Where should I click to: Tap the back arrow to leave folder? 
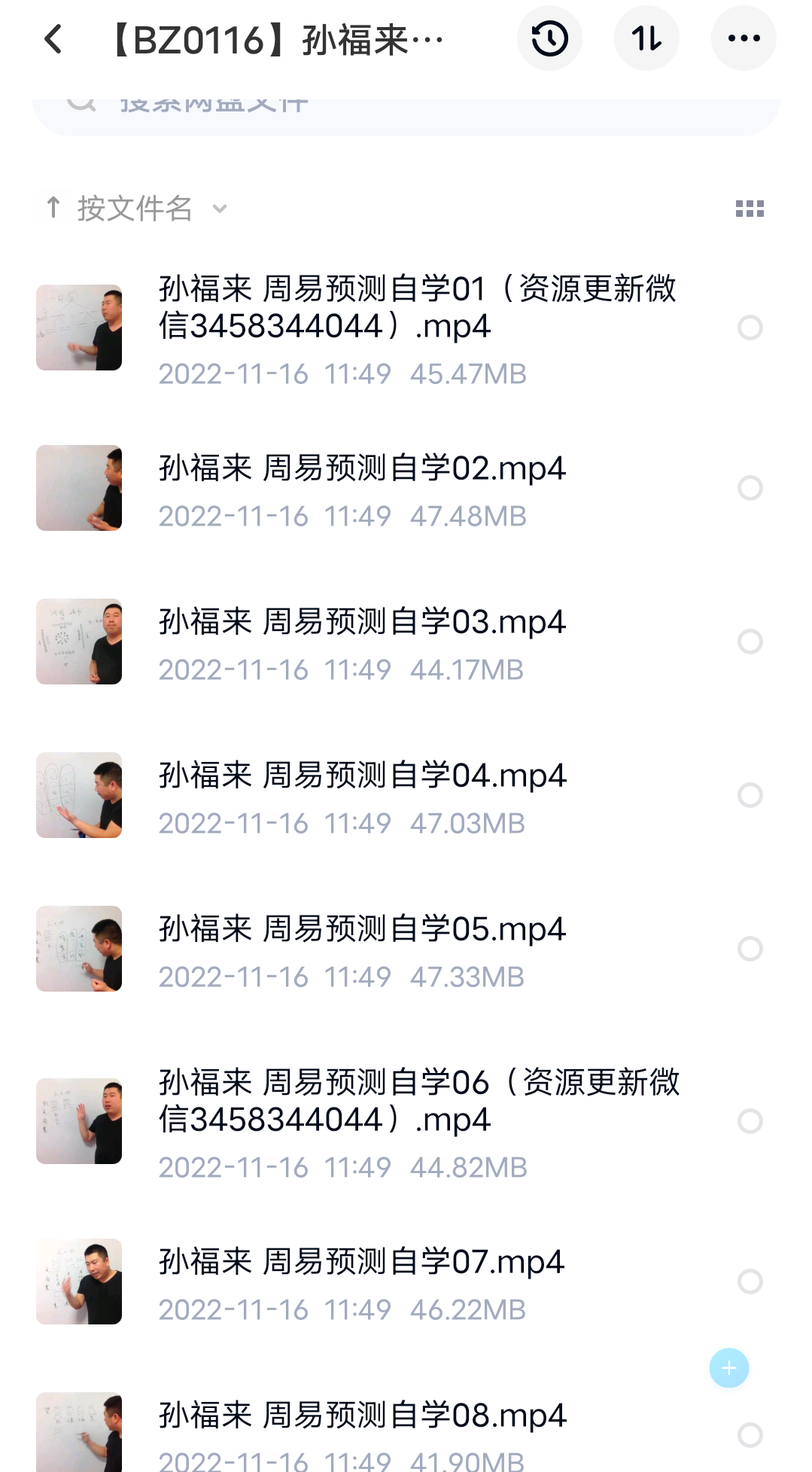pos(53,39)
